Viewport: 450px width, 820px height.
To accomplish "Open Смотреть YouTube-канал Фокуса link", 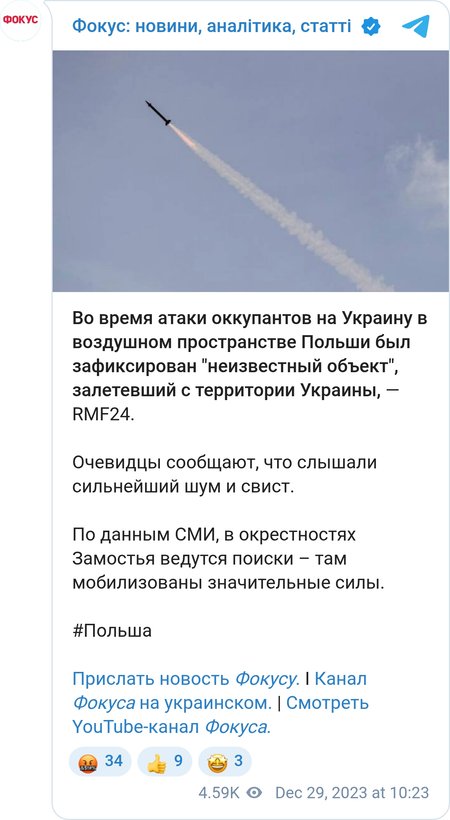I will point(220,715).
